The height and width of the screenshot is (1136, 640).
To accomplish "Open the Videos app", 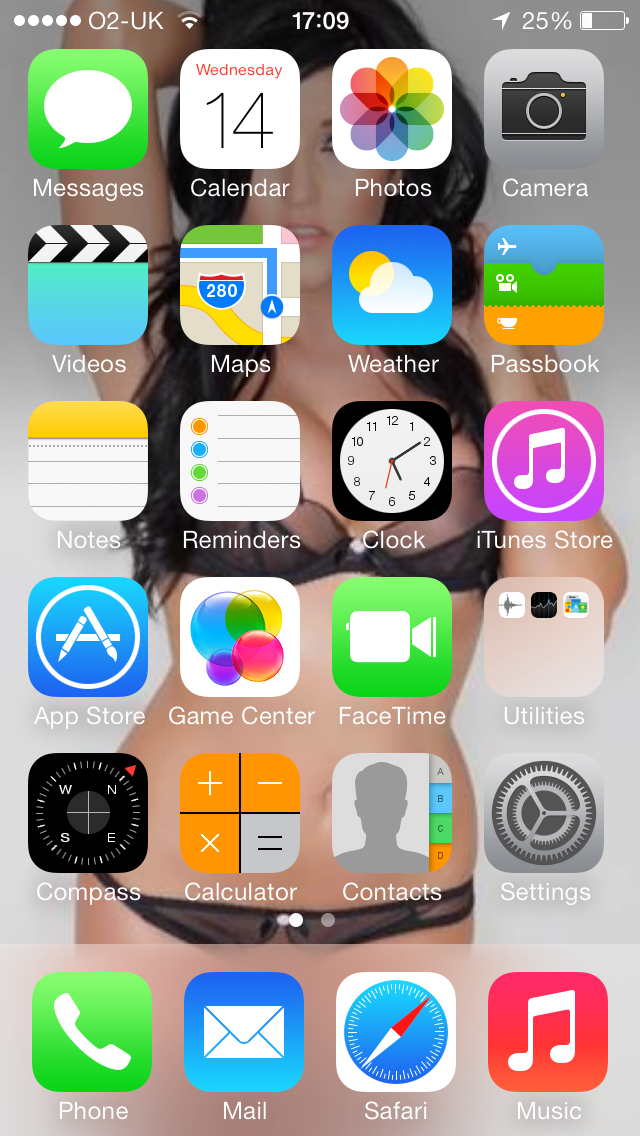I will [88, 285].
